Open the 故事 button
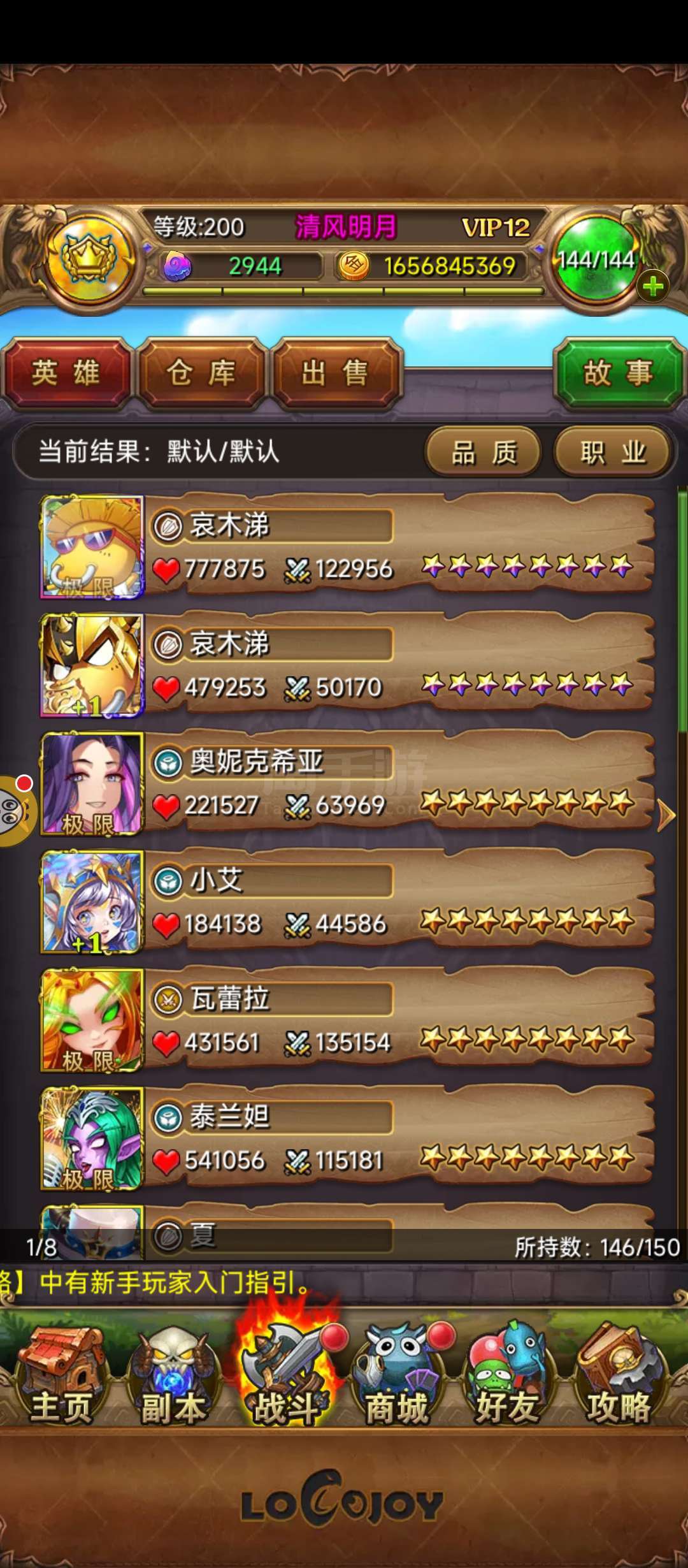Screen dimensions: 688x1568 [x=619, y=374]
